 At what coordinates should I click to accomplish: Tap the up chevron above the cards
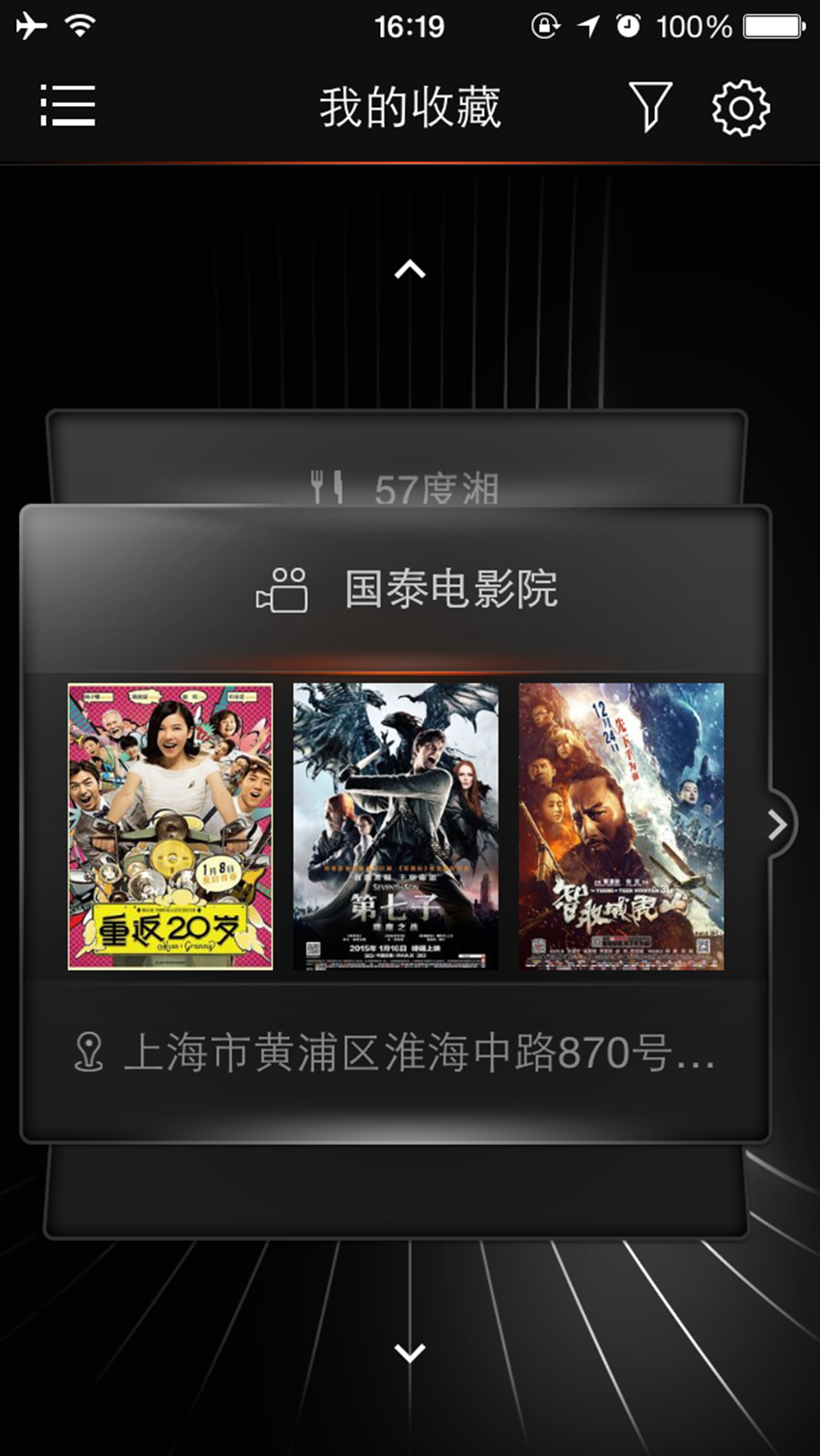click(x=410, y=269)
